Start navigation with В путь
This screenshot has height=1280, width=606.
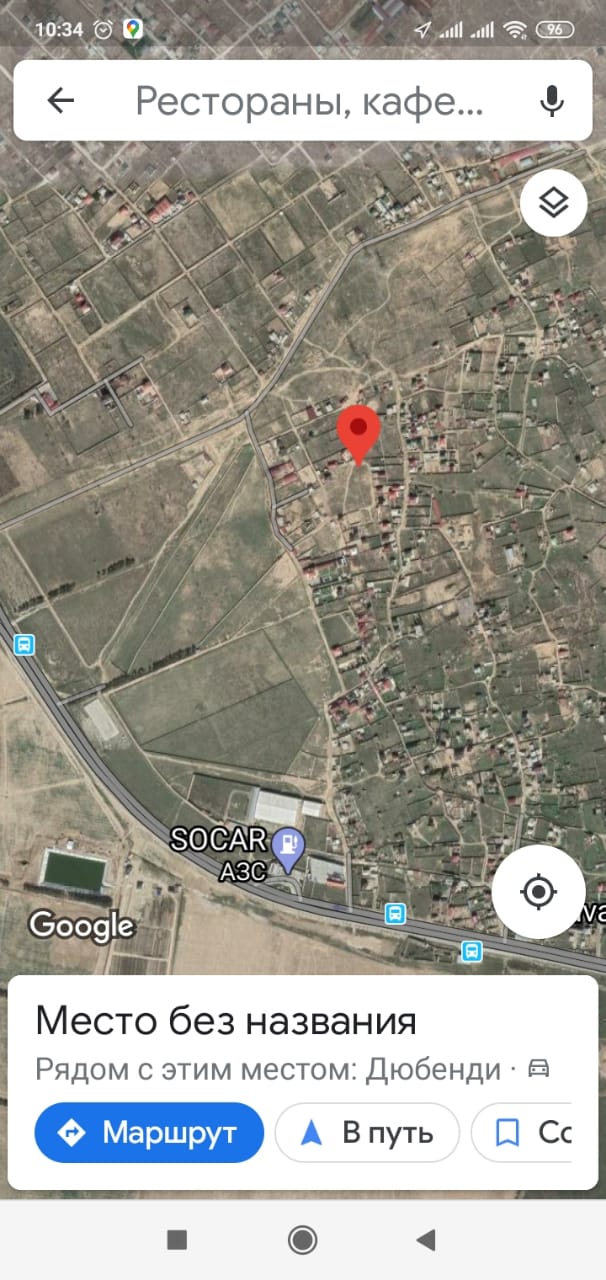point(367,1132)
